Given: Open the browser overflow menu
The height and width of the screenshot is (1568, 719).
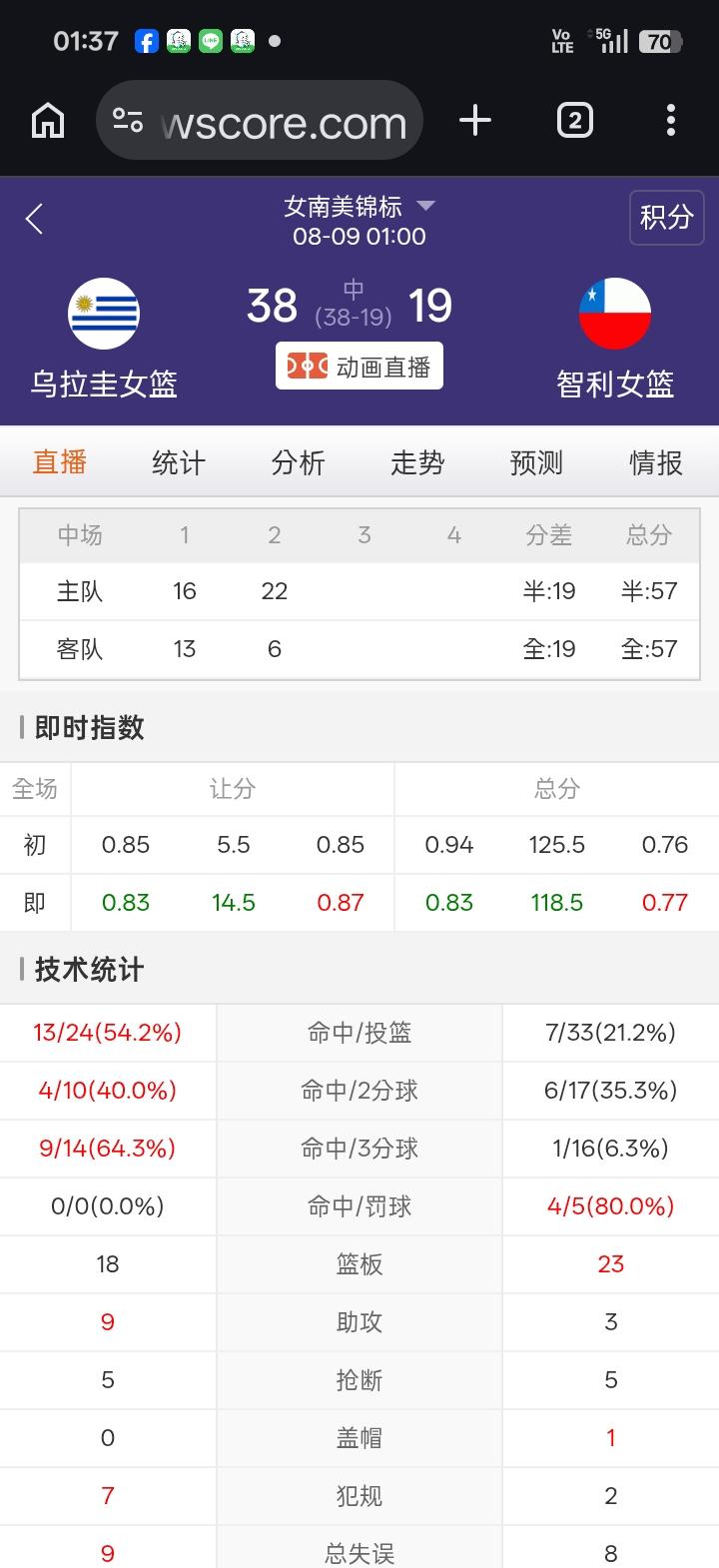Looking at the screenshot, I should pos(671,121).
